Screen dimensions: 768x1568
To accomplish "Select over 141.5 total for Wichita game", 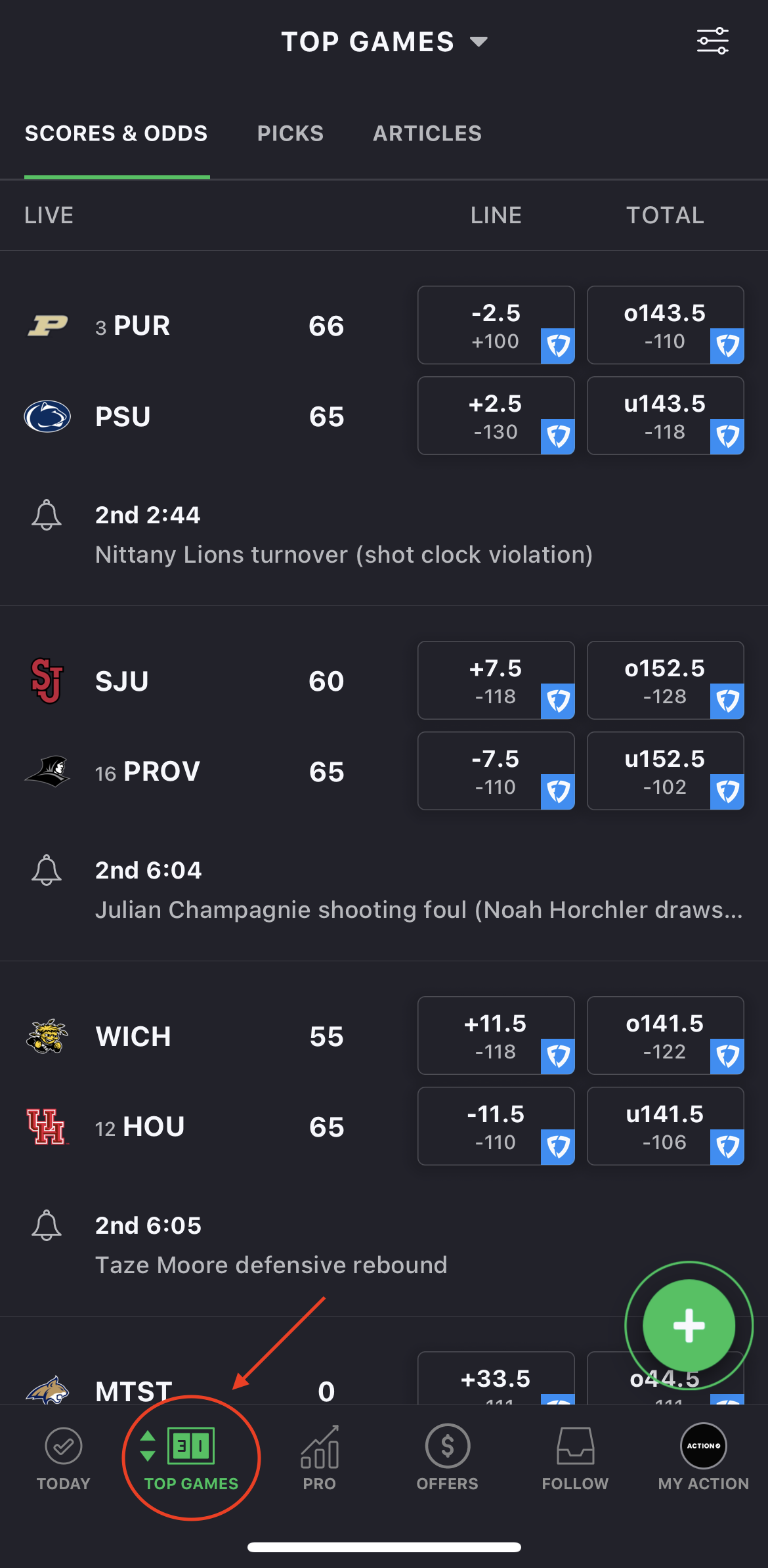I will pos(665,1035).
